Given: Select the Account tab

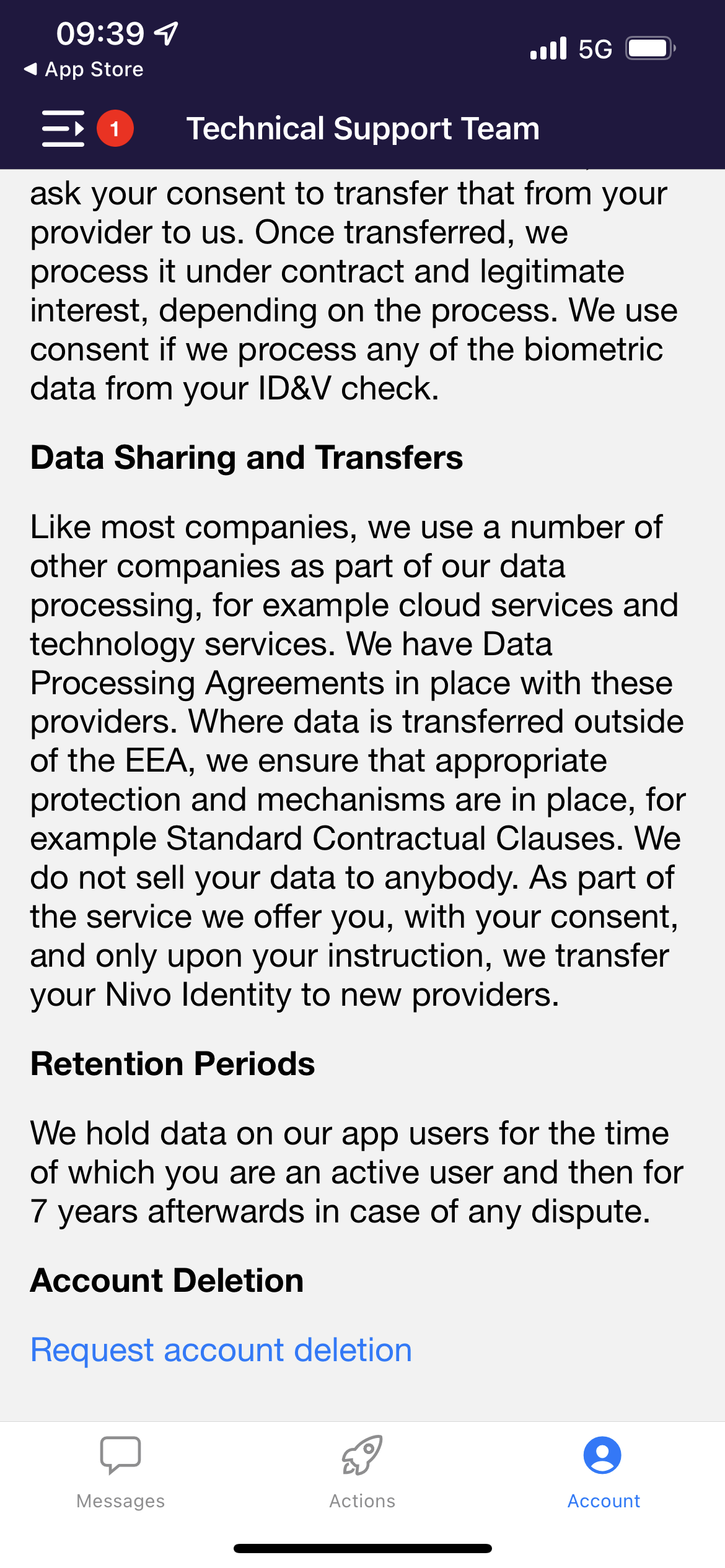Looking at the screenshot, I should [x=603, y=1471].
